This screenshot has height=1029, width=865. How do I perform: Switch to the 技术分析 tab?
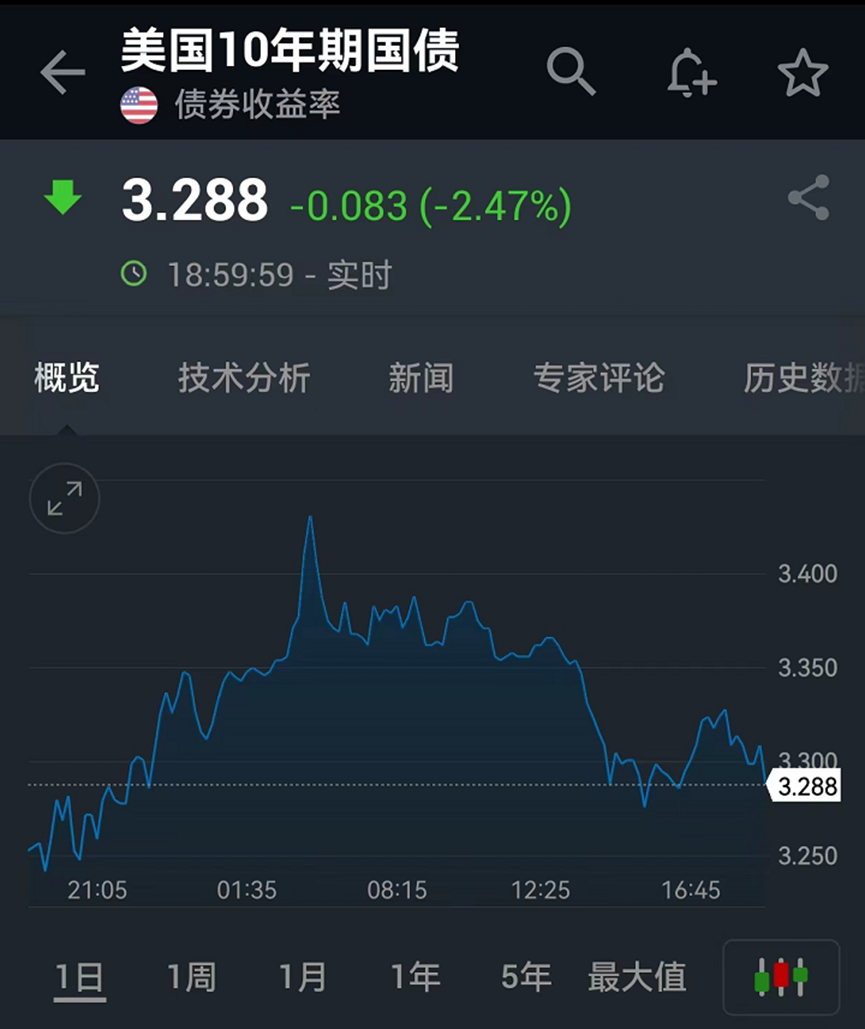[x=244, y=378]
